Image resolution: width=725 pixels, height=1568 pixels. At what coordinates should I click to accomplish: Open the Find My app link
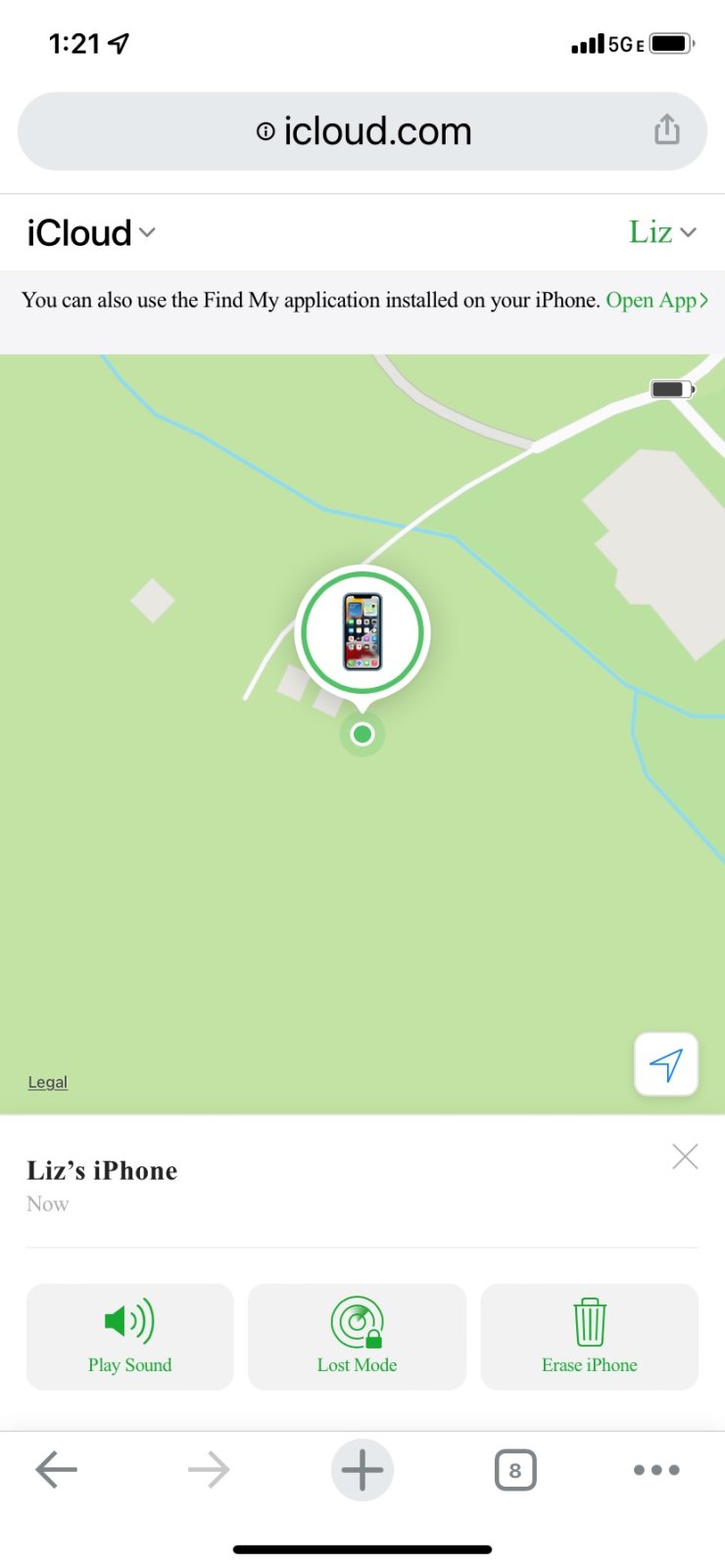655,300
